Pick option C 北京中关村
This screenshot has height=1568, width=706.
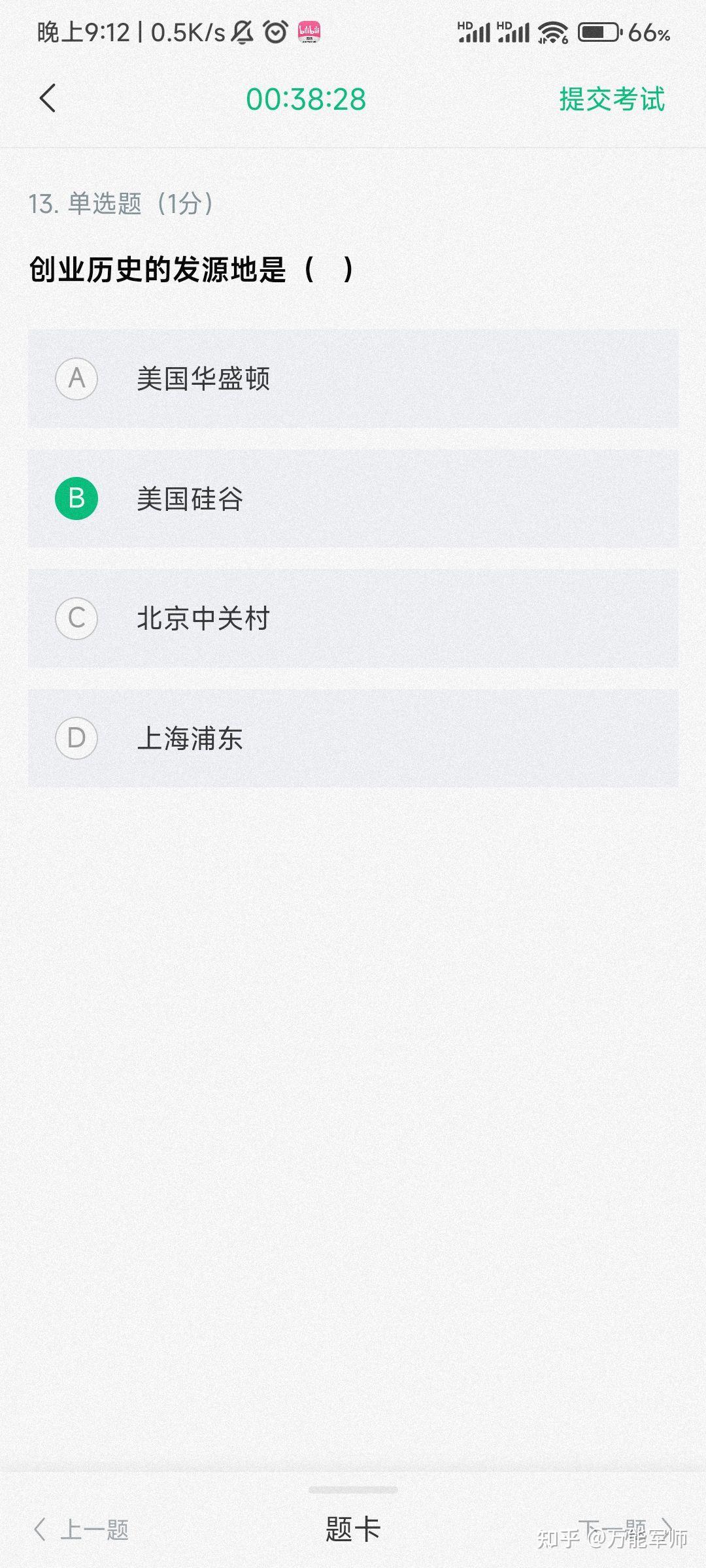353,618
